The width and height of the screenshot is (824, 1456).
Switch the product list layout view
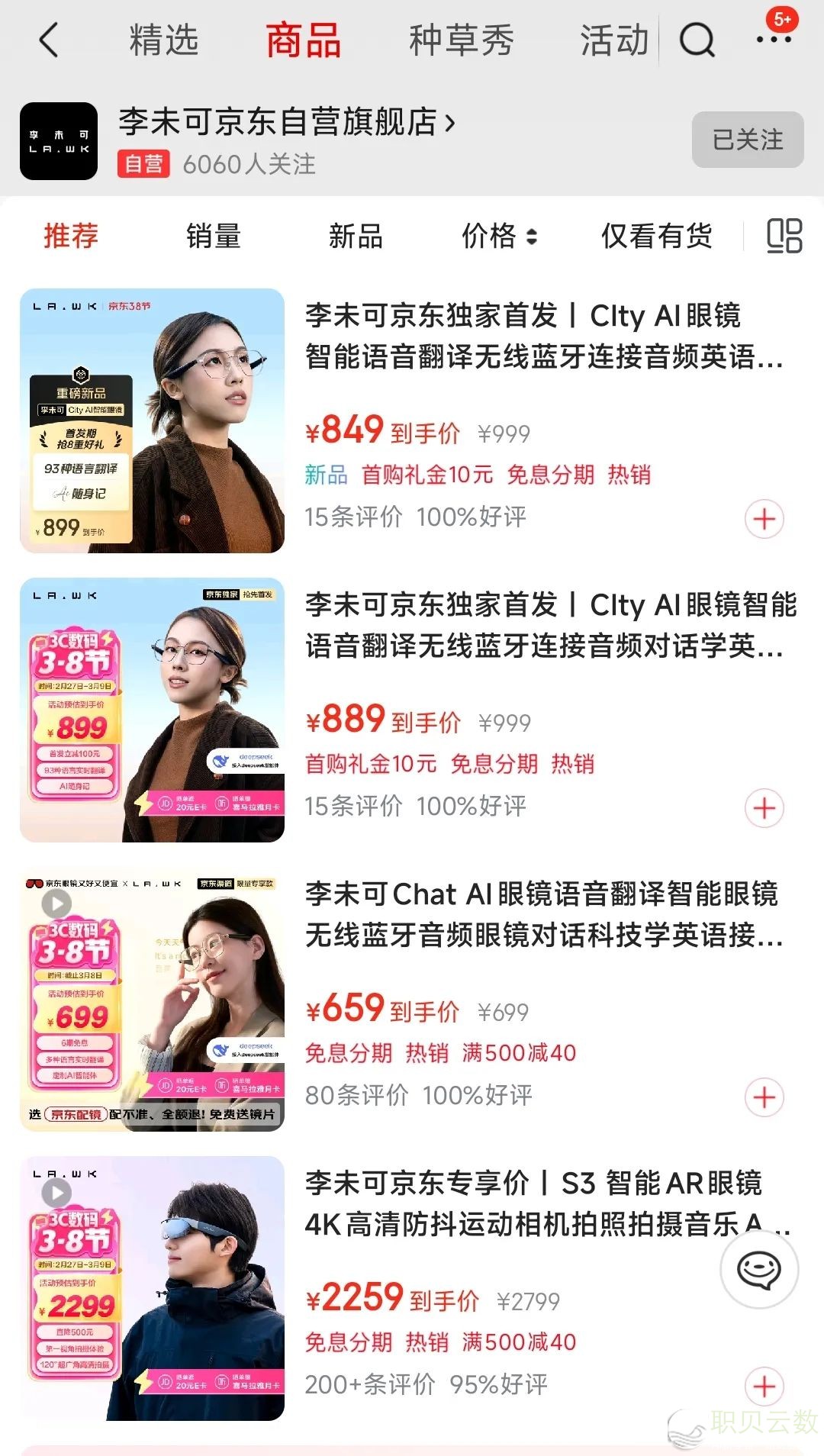click(784, 236)
